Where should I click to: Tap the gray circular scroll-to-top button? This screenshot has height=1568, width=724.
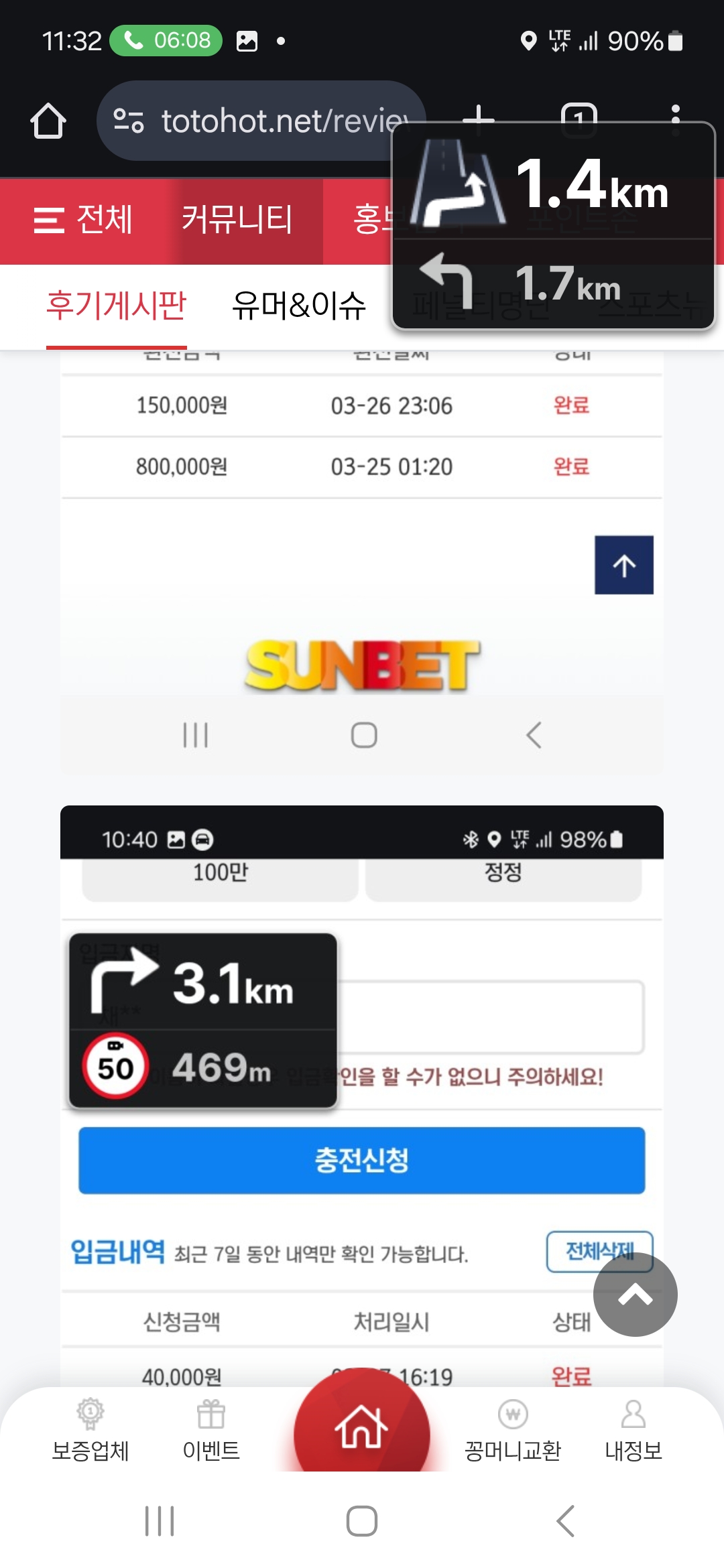[635, 1295]
